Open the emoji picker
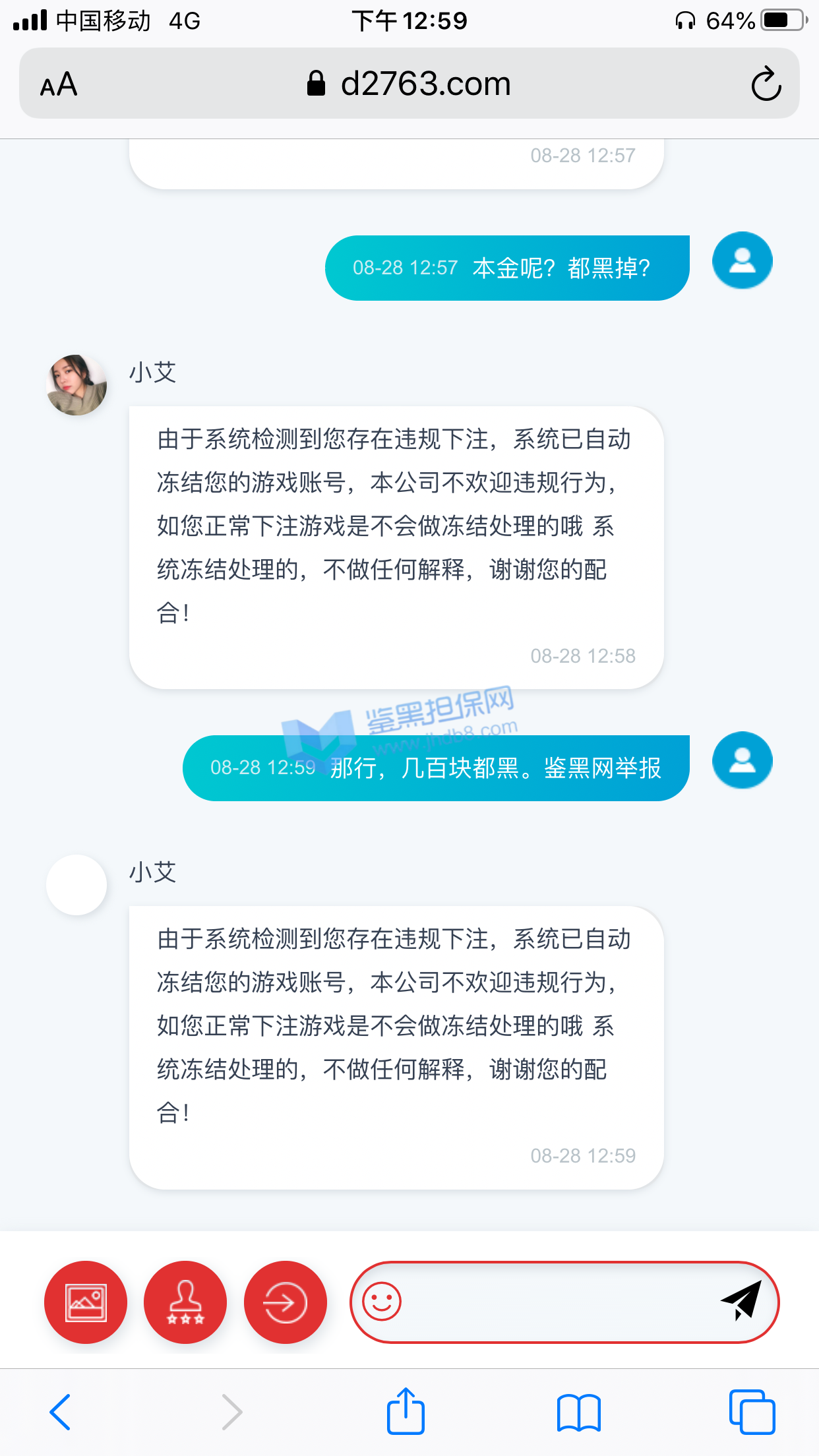Image resolution: width=819 pixels, height=1456 pixels. click(382, 1302)
